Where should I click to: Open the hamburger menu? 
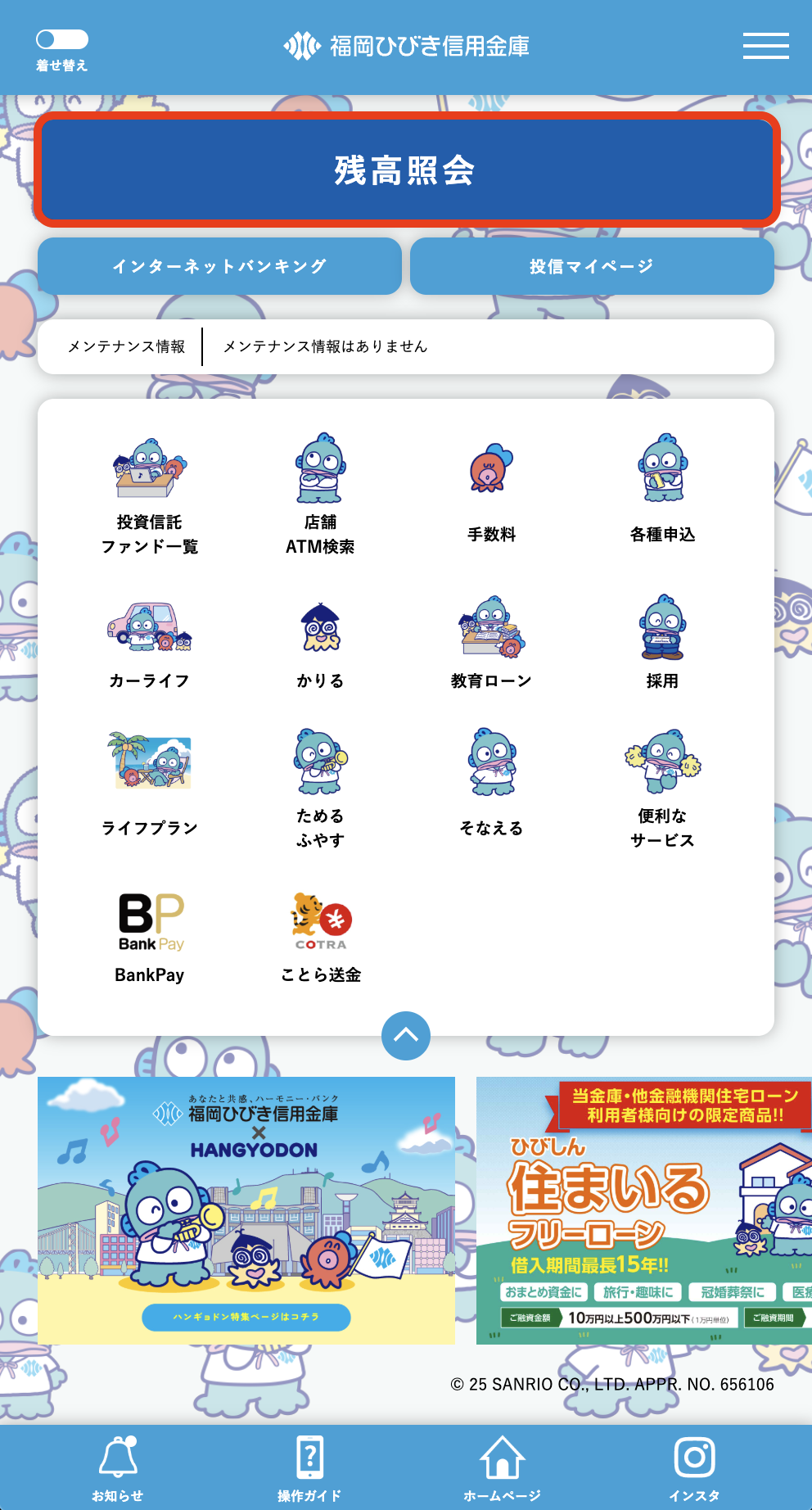point(765,46)
